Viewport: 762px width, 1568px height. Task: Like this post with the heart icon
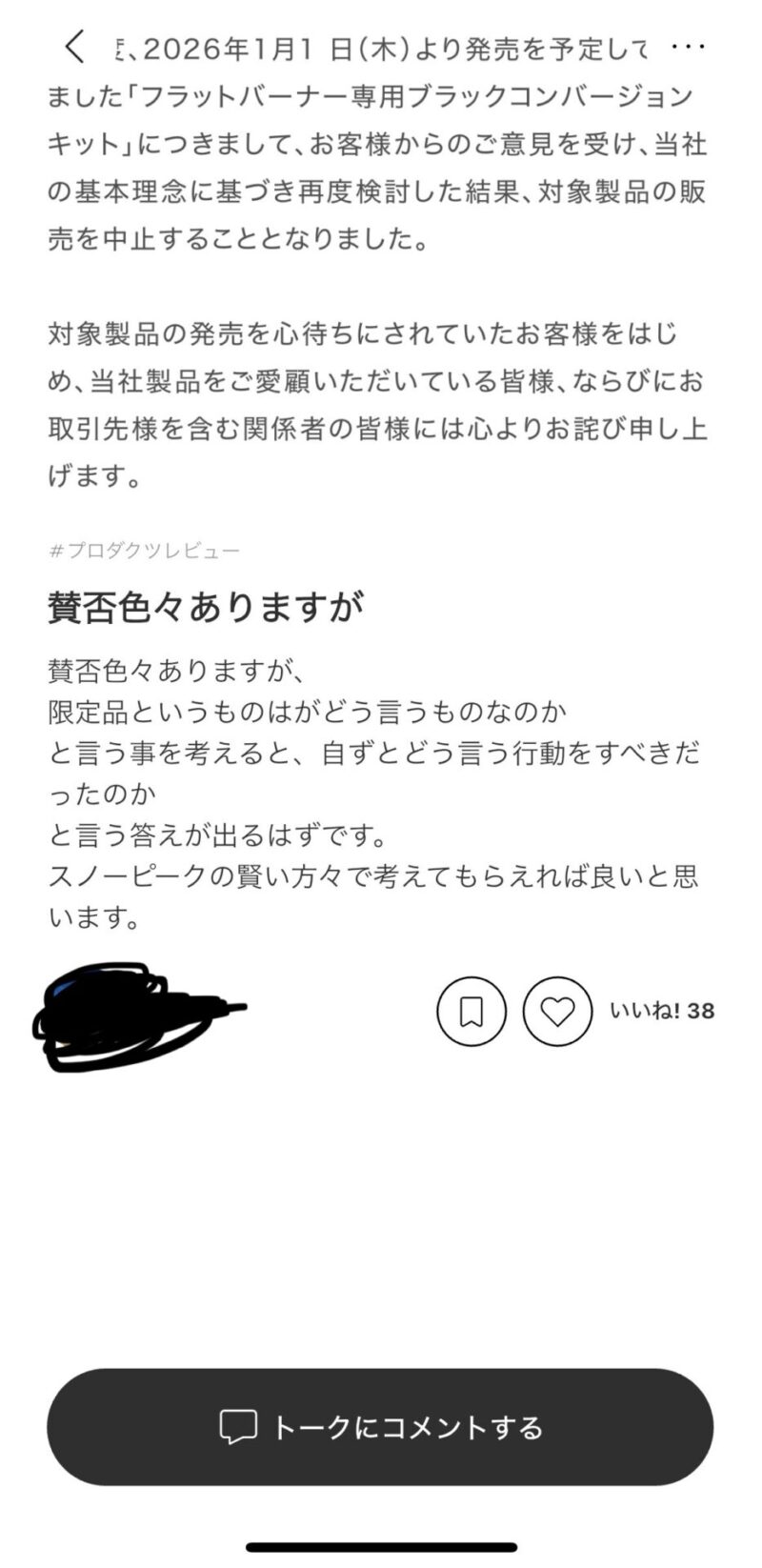click(x=557, y=1011)
